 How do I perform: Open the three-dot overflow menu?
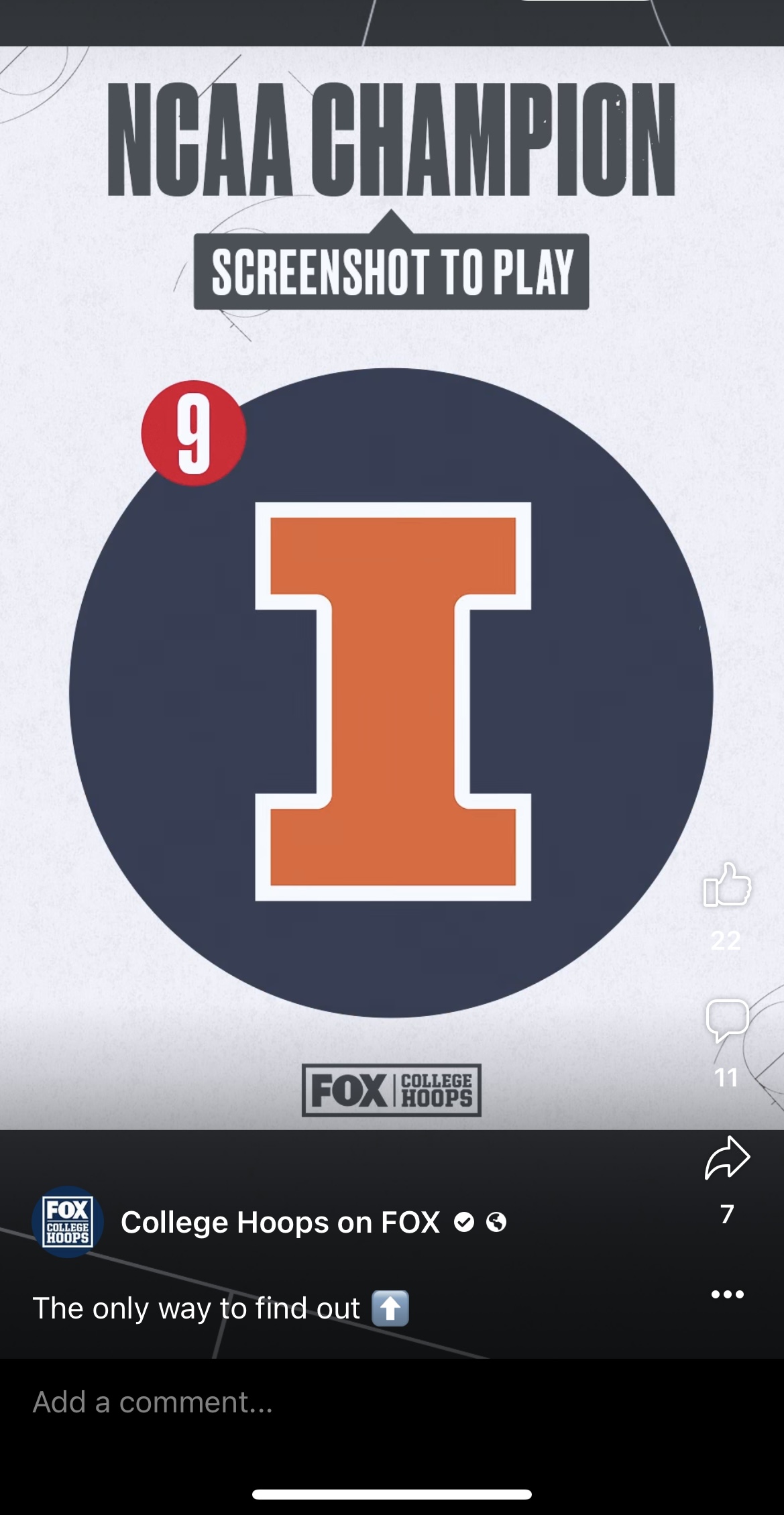click(727, 1294)
